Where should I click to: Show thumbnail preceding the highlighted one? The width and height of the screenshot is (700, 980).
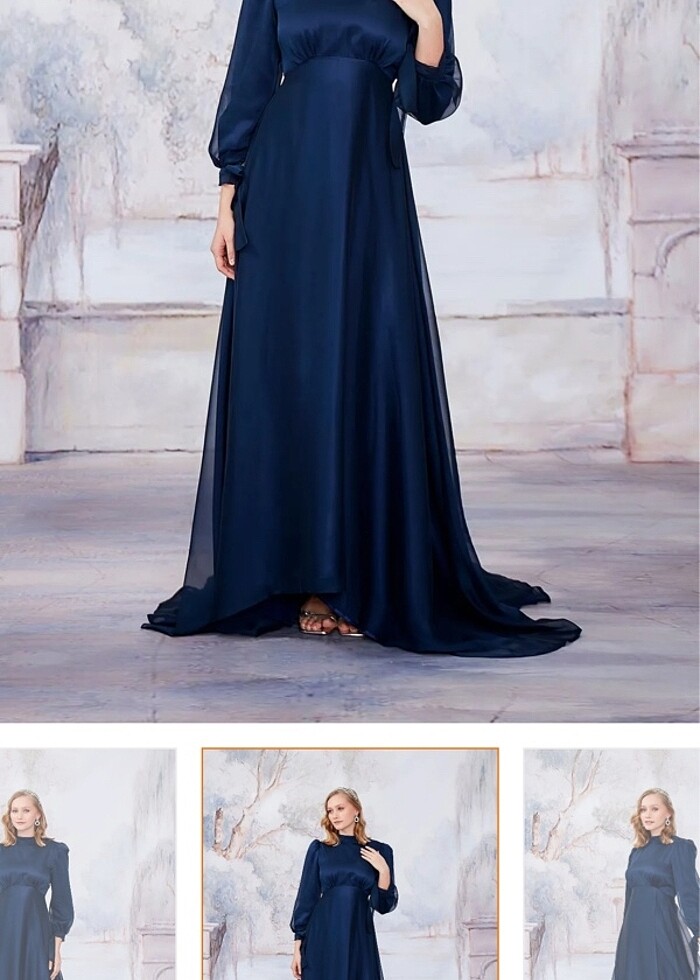coord(87,864)
